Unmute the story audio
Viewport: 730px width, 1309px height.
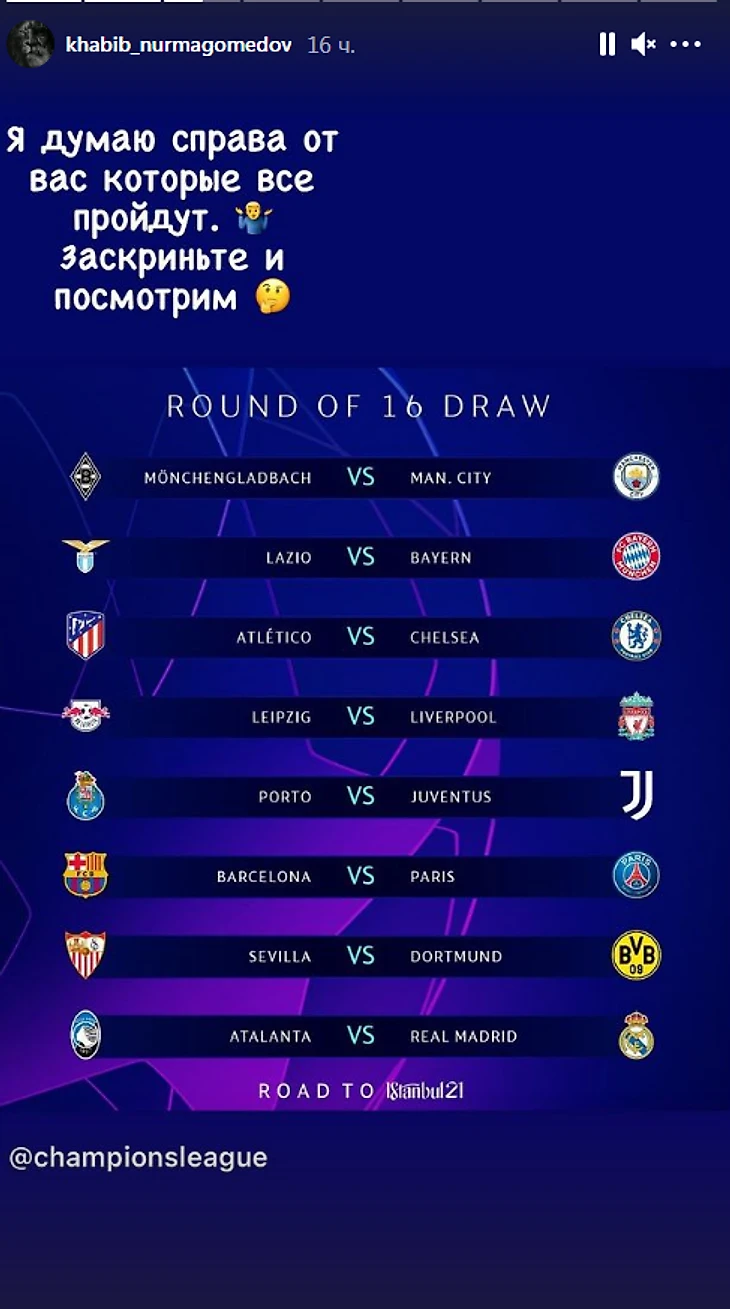click(x=643, y=44)
